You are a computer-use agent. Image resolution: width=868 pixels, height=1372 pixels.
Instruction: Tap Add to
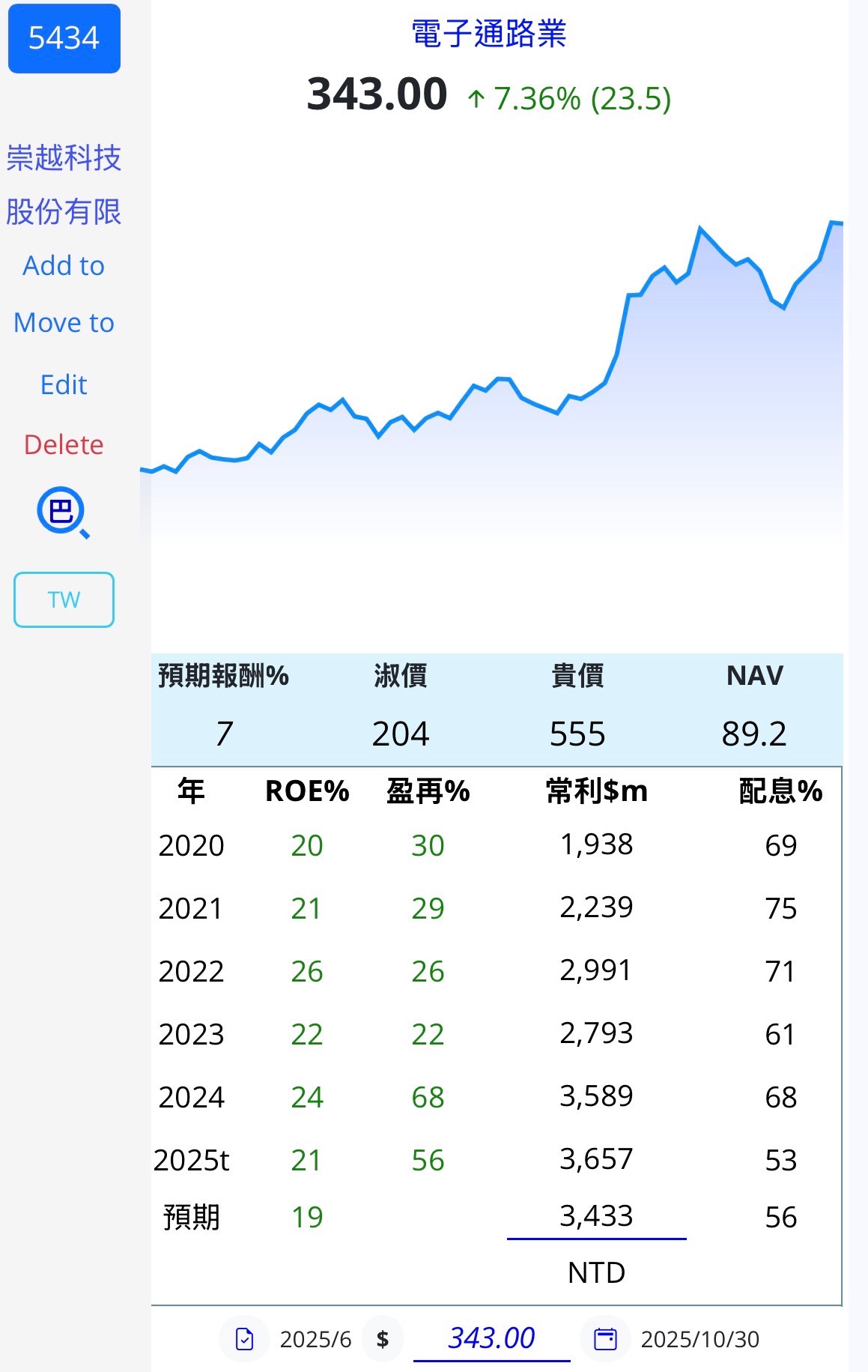click(64, 265)
